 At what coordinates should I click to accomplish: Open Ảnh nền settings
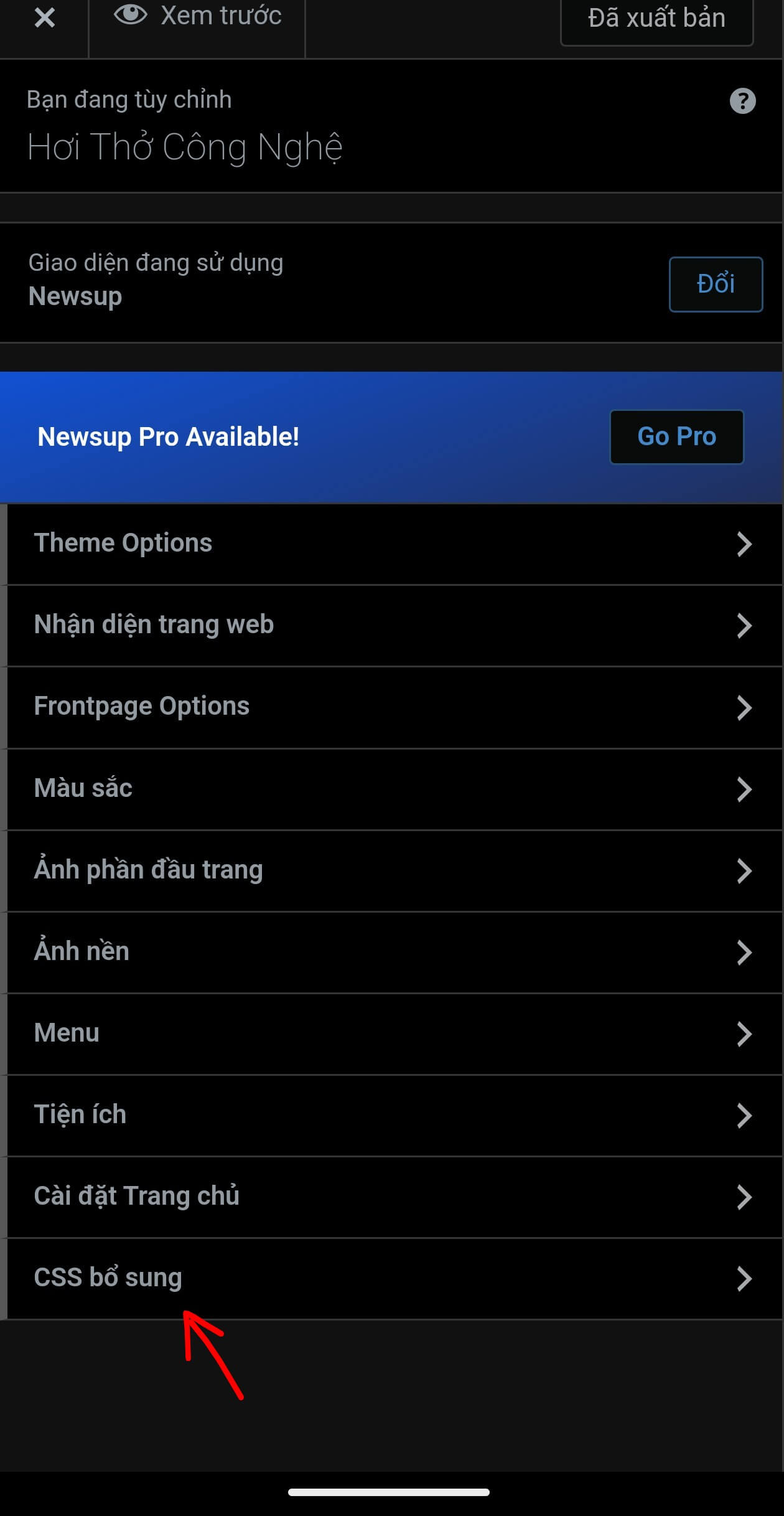tap(392, 951)
